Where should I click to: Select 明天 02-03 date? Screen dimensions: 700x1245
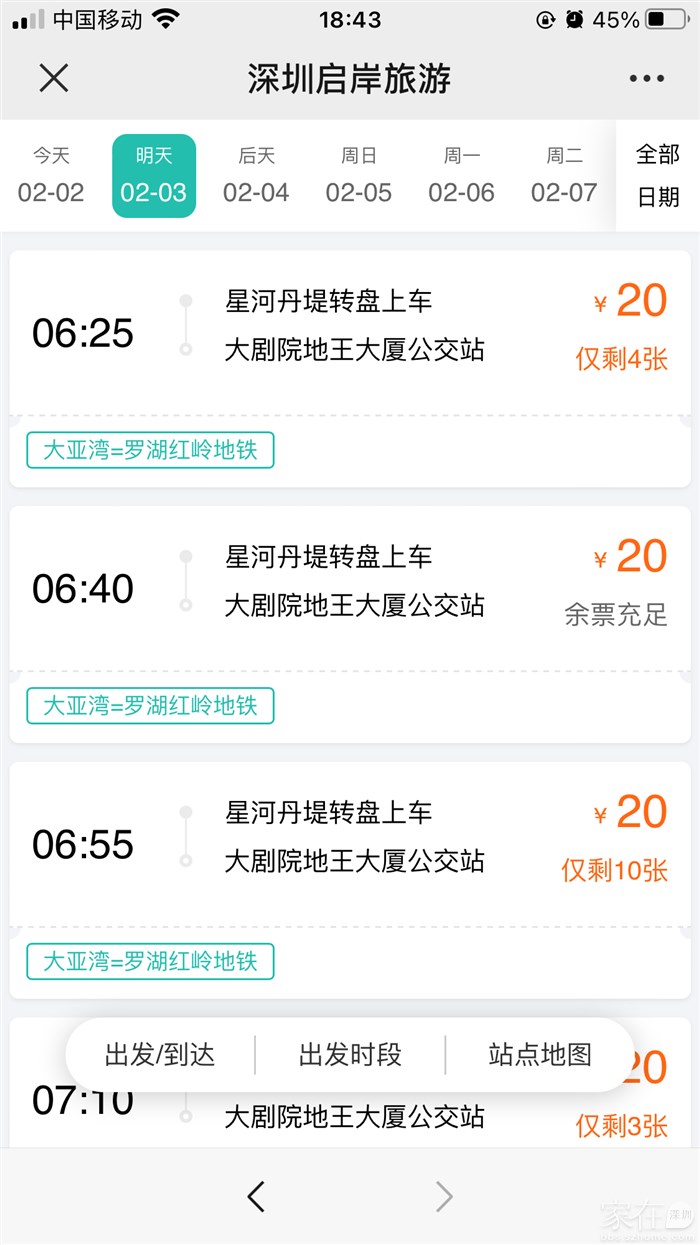point(154,176)
